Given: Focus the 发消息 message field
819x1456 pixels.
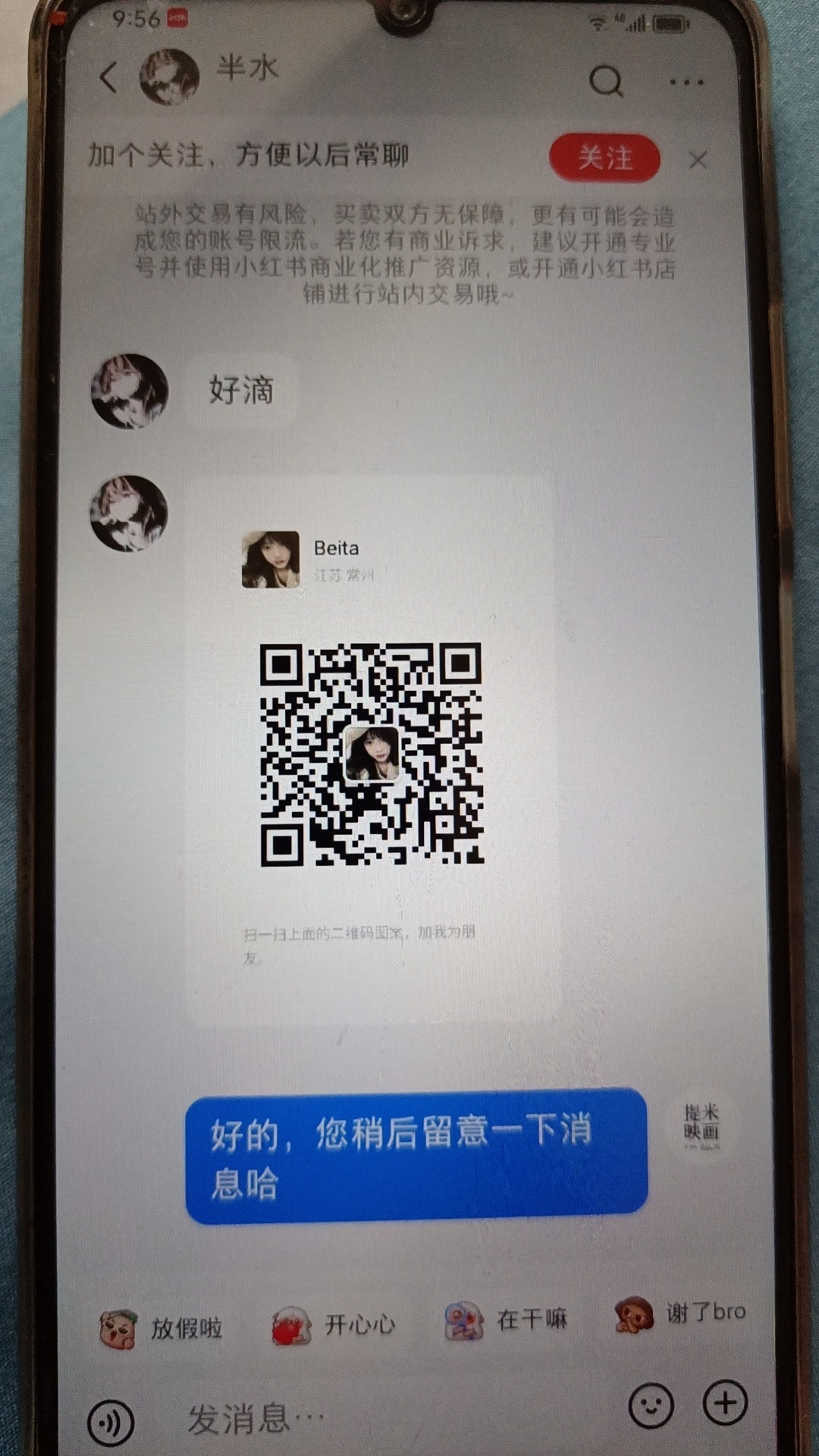Looking at the screenshot, I should (x=379, y=1418).
